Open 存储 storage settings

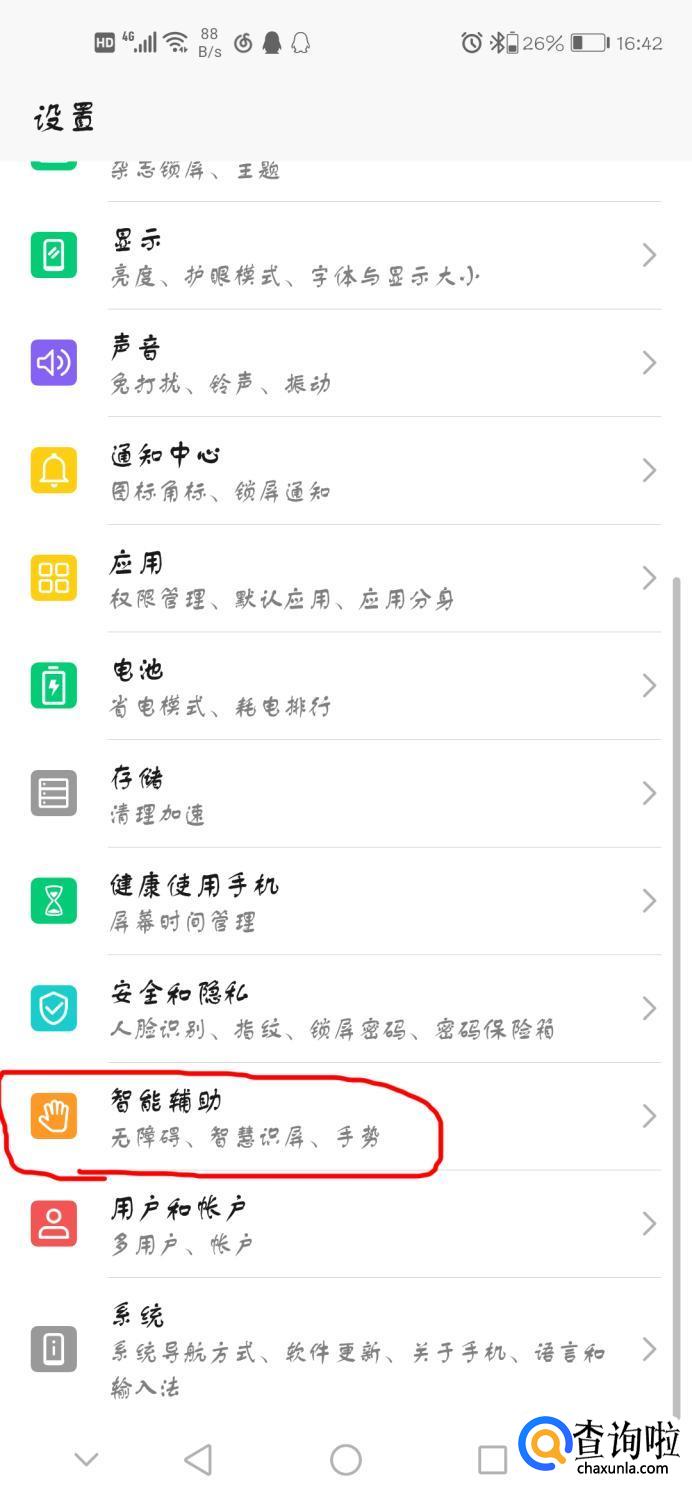[x=345, y=794]
